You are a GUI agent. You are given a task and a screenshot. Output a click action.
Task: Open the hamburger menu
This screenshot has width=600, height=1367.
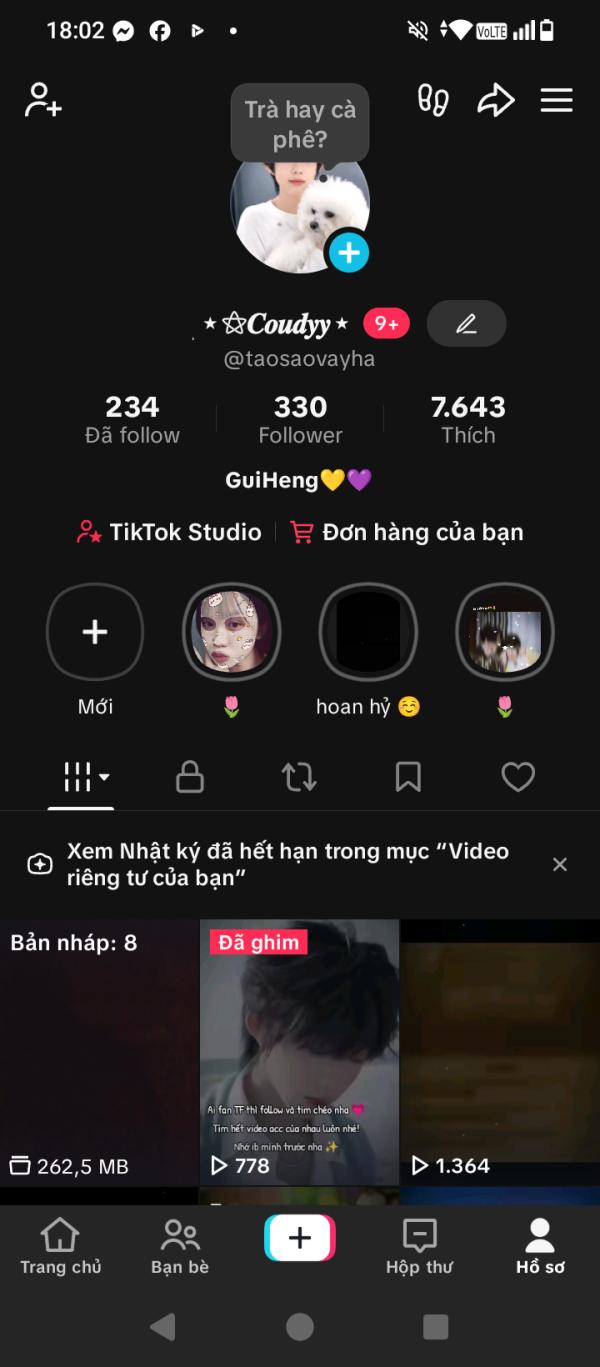556,100
